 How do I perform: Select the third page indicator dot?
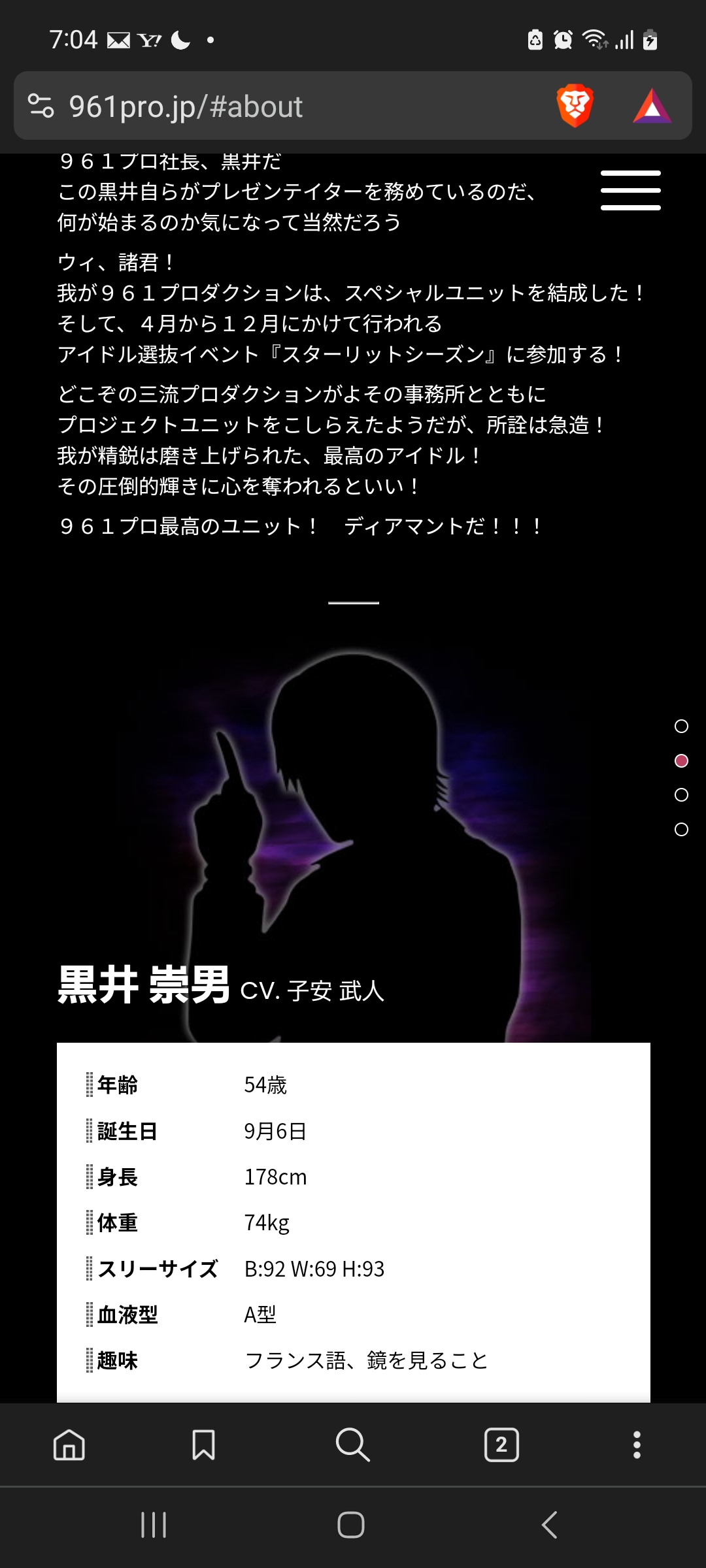(x=681, y=794)
